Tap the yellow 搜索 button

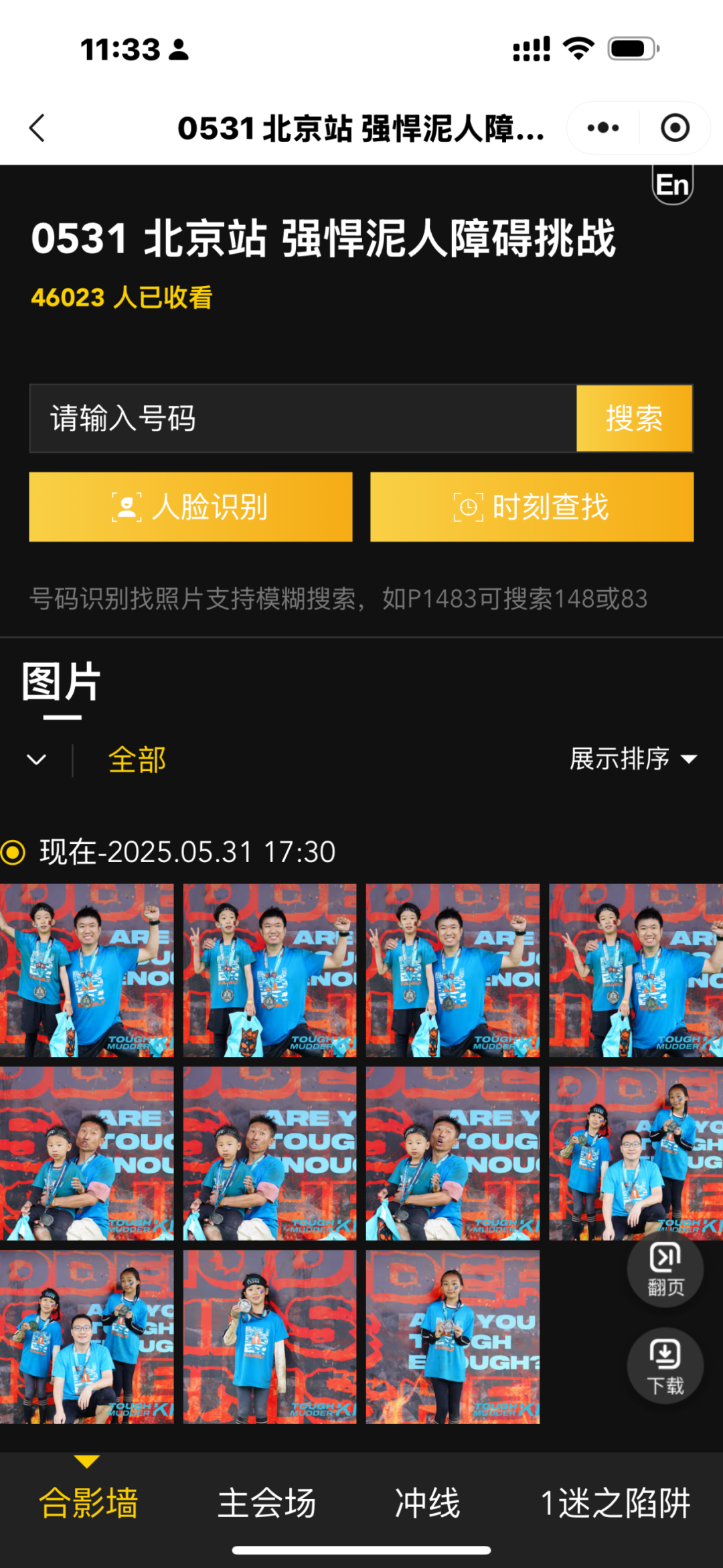[x=634, y=419]
